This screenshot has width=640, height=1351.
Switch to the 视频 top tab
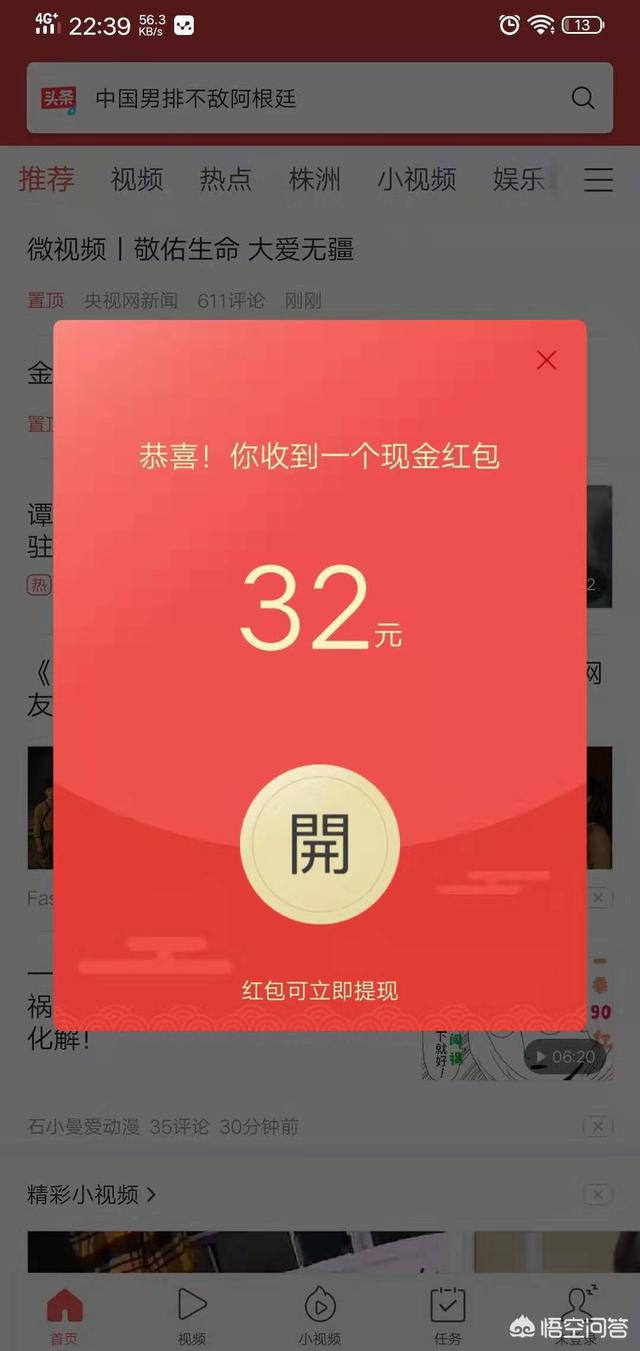click(136, 180)
